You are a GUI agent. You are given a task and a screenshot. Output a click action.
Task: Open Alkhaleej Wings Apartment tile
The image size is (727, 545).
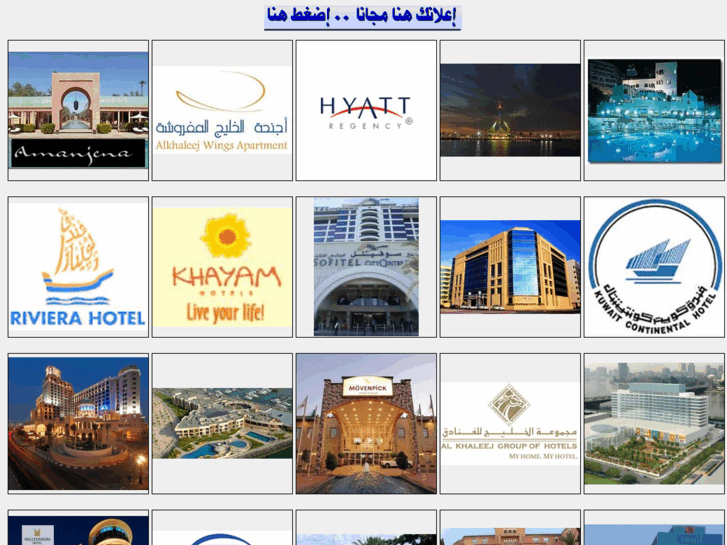pyautogui.click(x=222, y=110)
